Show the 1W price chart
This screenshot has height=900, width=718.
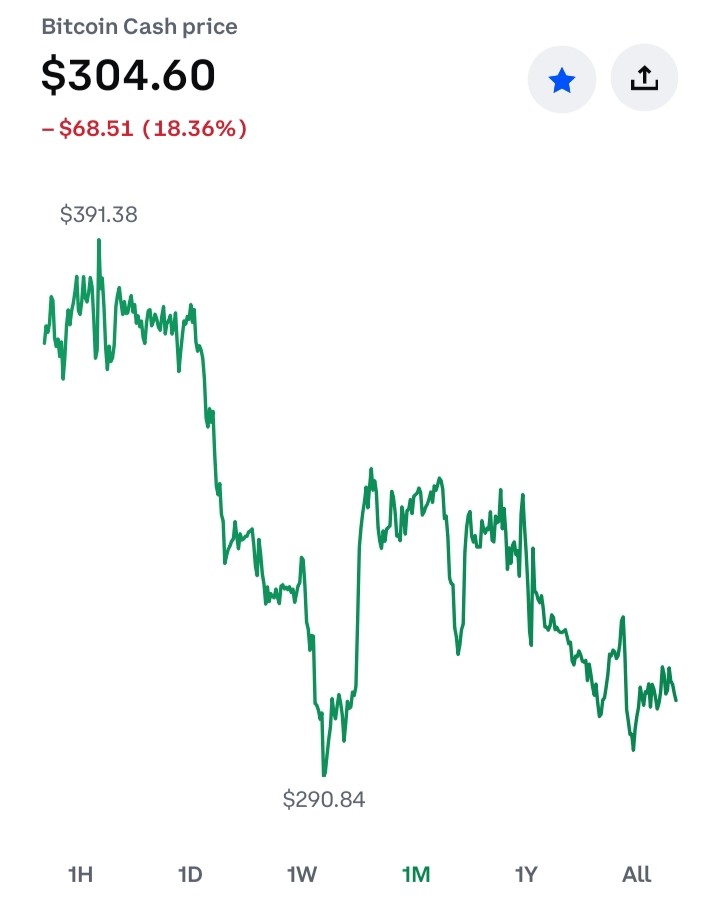click(302, 874)
